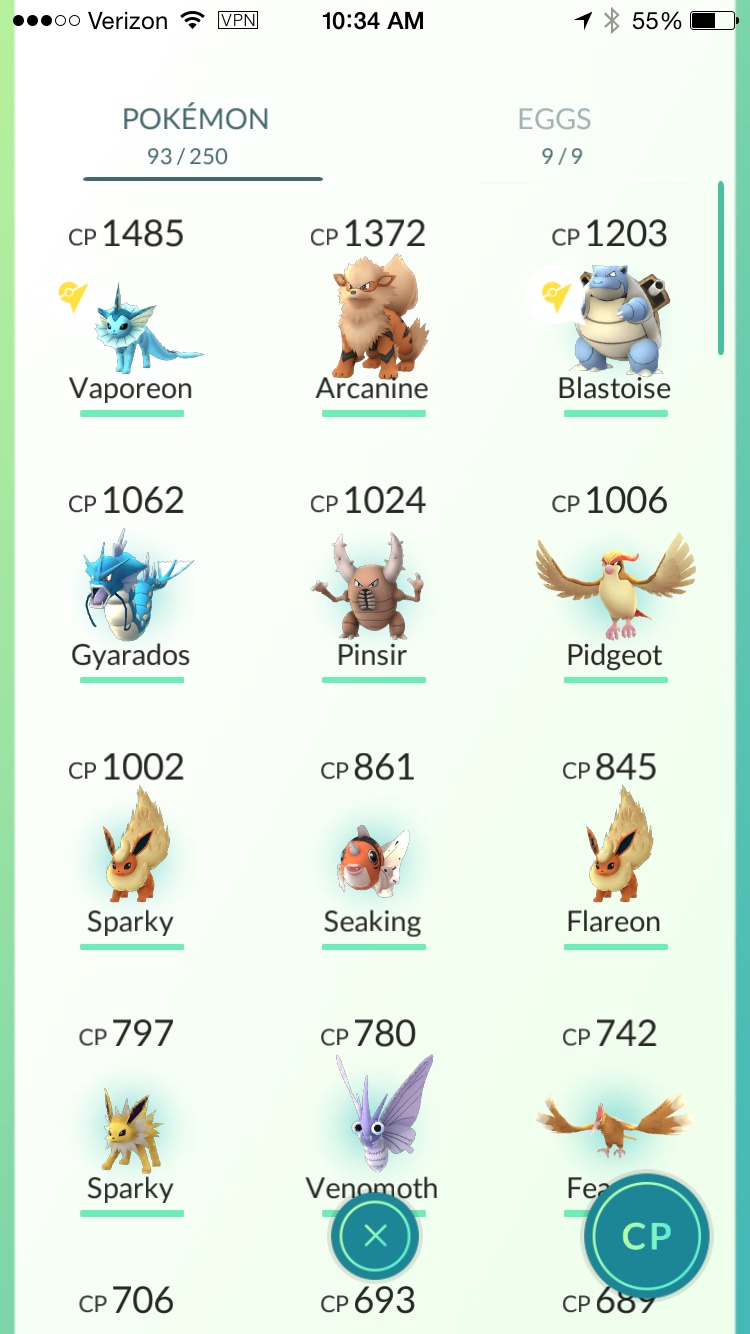This screenshot has width=750, height=1334.
Task: Switch to the Eggs tab
Action: (x=554, y=136)
